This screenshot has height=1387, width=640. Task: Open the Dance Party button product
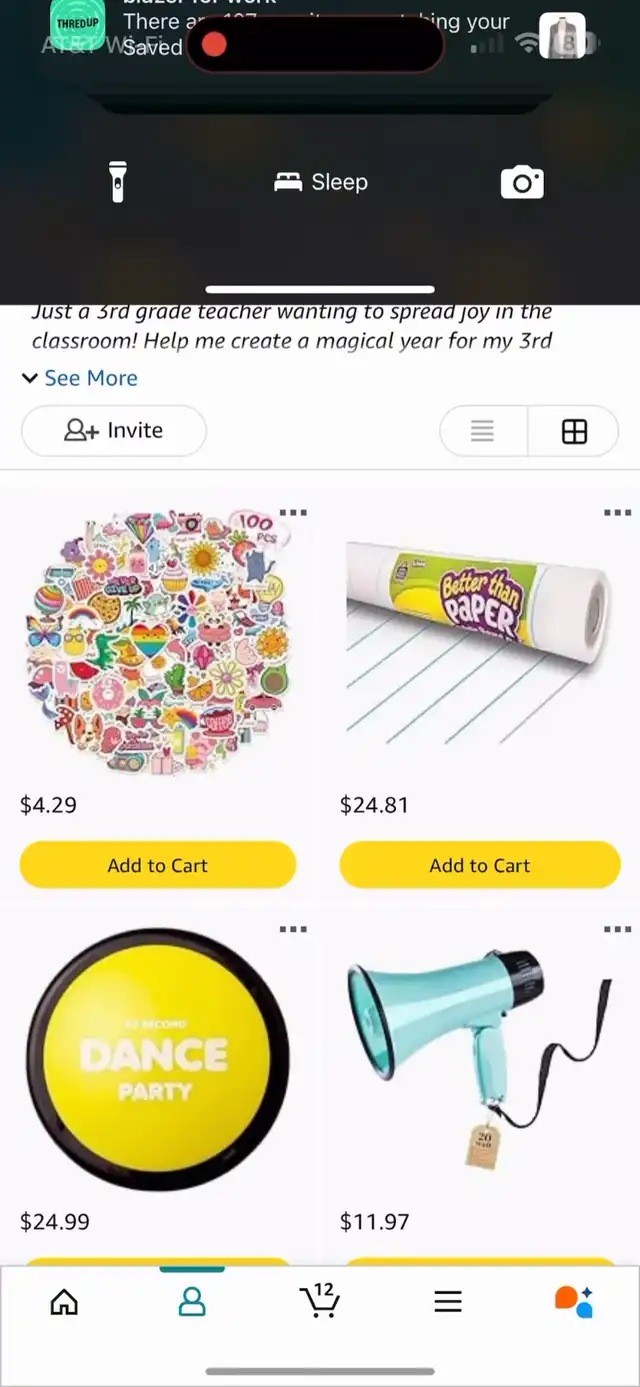[x=158, y=1062]
